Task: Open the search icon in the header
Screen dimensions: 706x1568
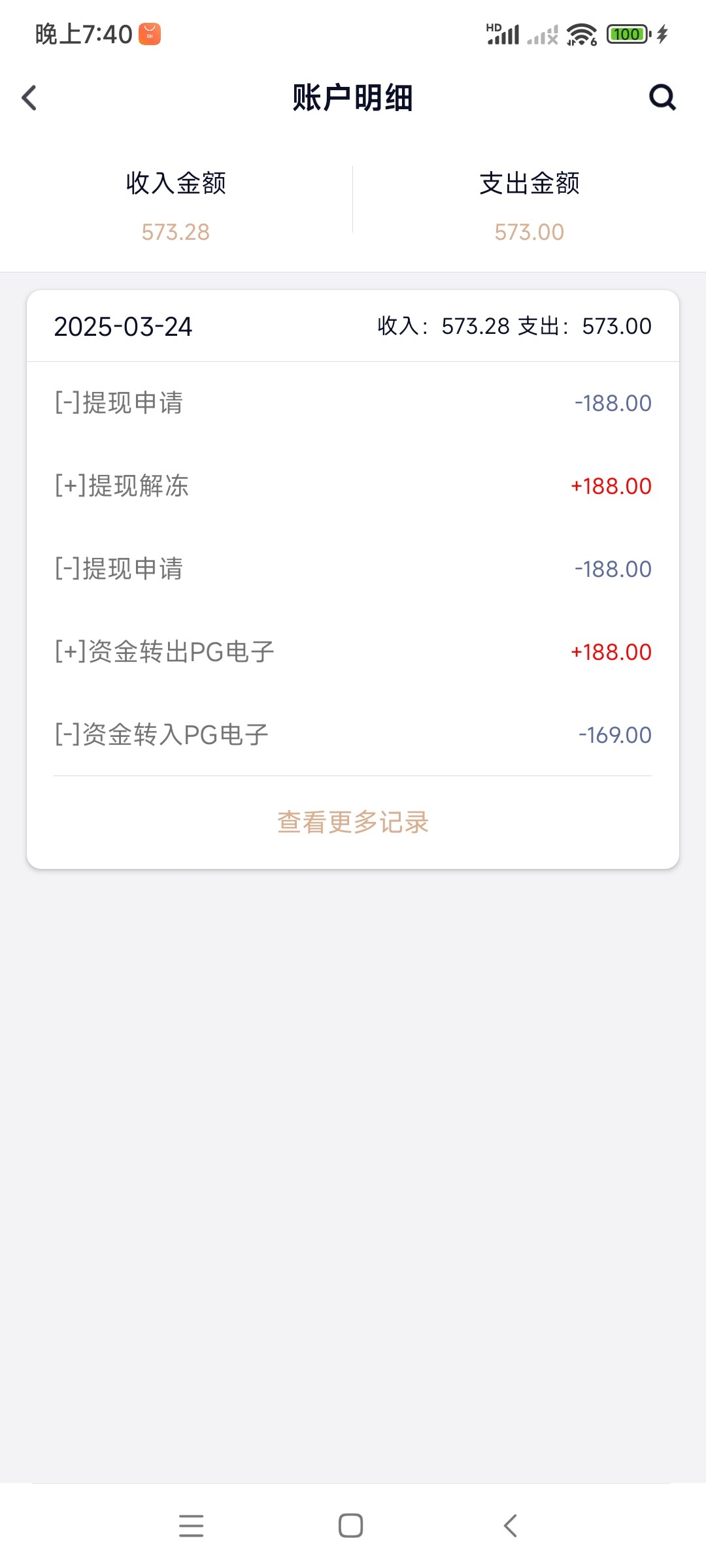Action: (x=662, y=98)
